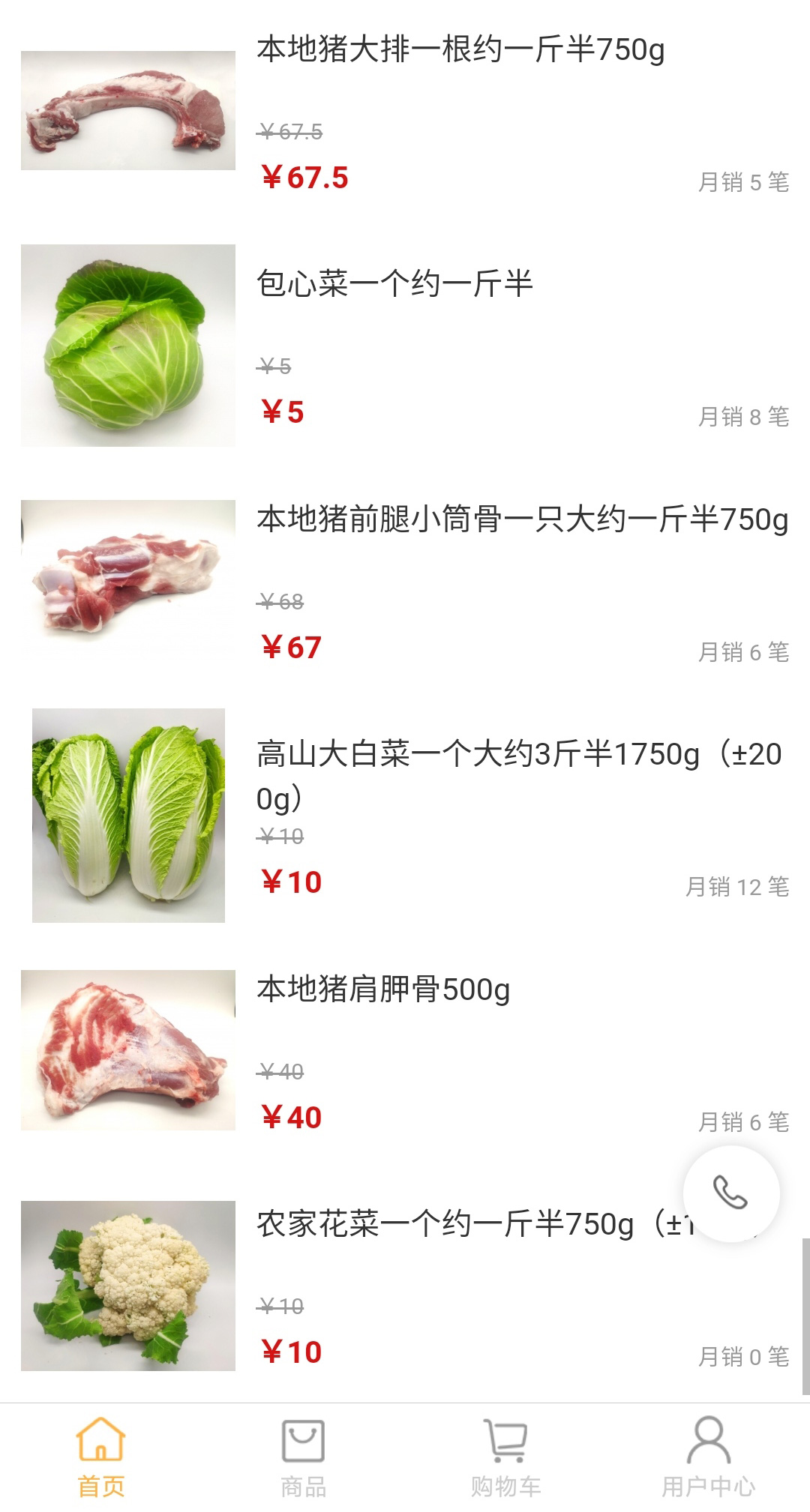View the 包心菜一个约一斤半 item
This screenshot has height=1512, width=810.
point(394,284)
